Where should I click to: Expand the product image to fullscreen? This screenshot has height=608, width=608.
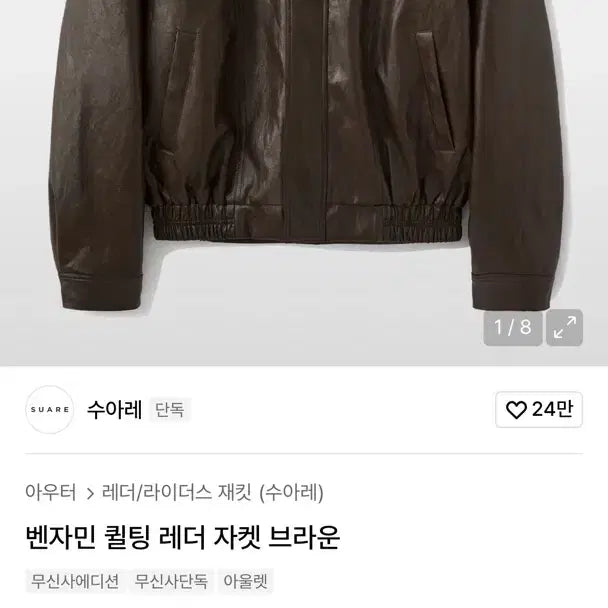coord(565,326)
